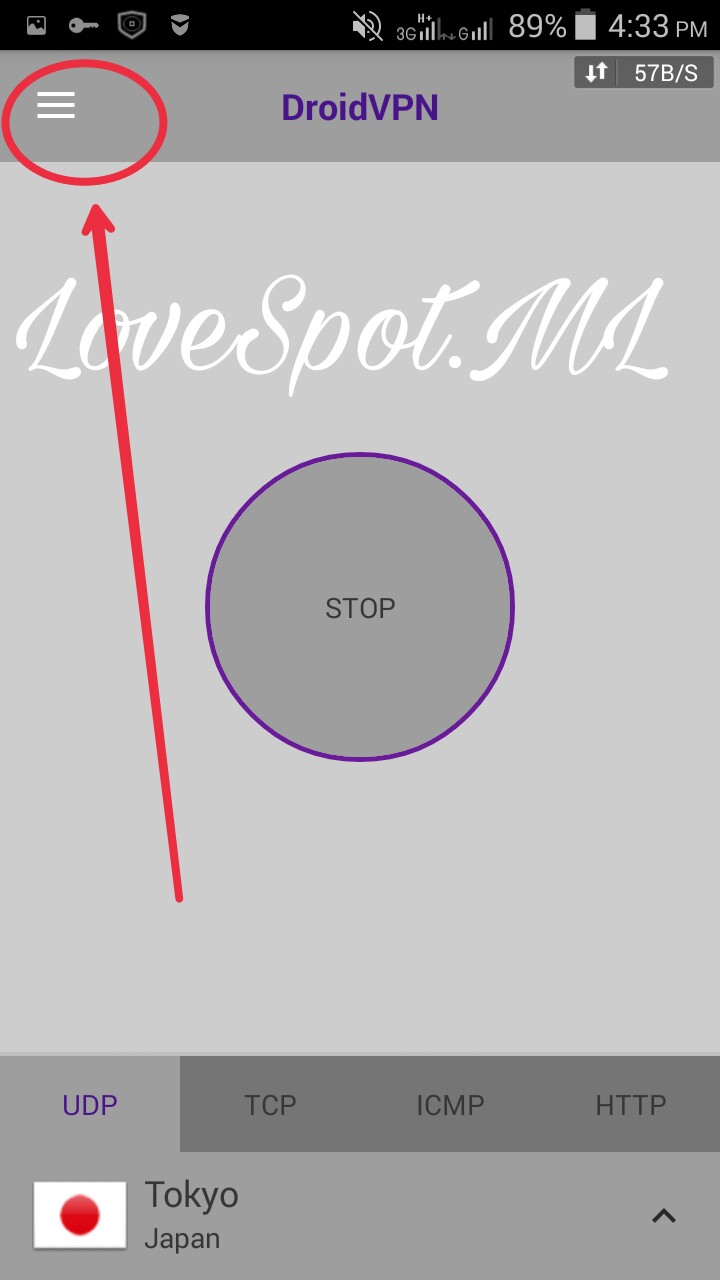720x1280 pixels.
Task: Tap the STOP button to disconnect
Action: 360,607
